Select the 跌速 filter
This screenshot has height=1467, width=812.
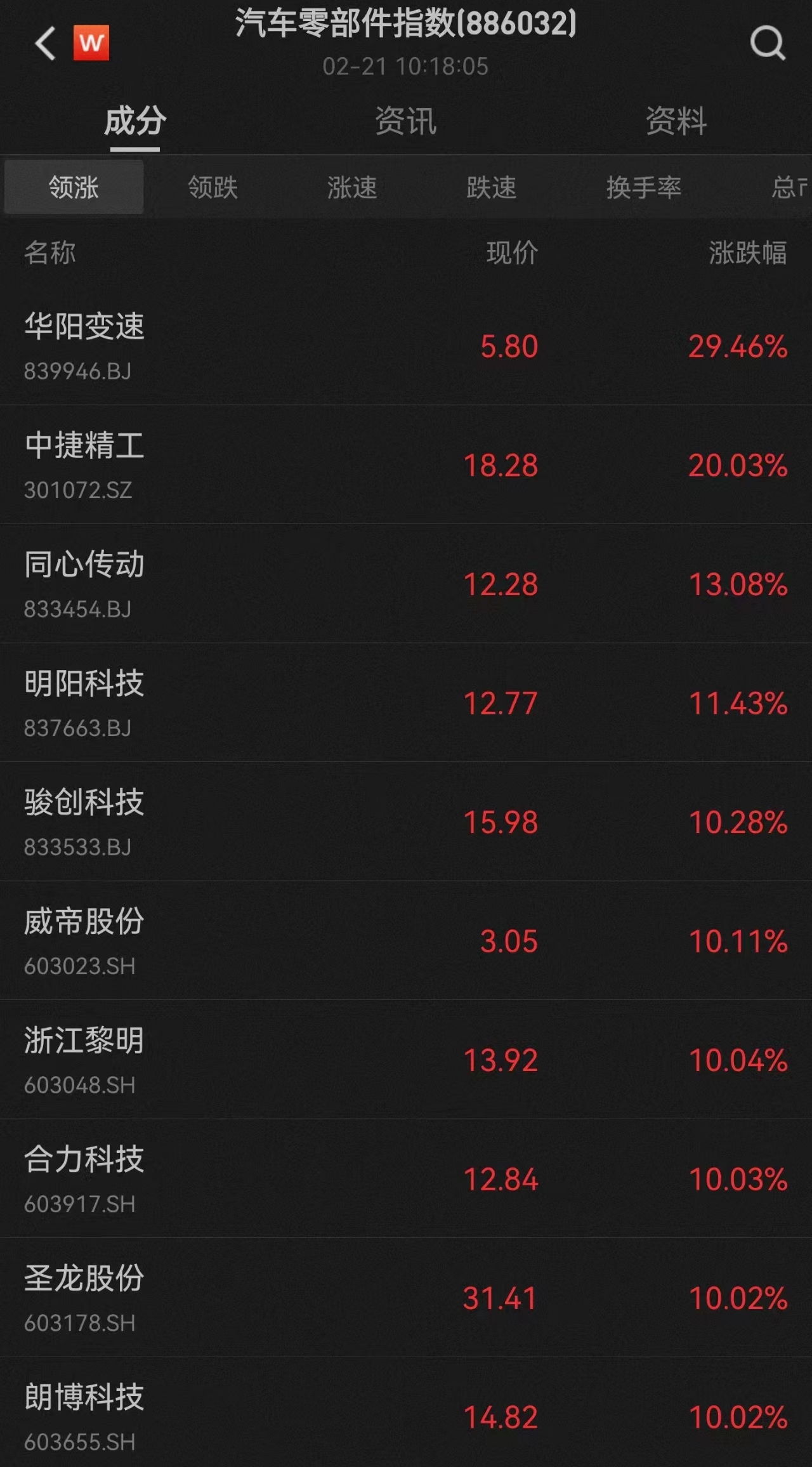[492, 187]
